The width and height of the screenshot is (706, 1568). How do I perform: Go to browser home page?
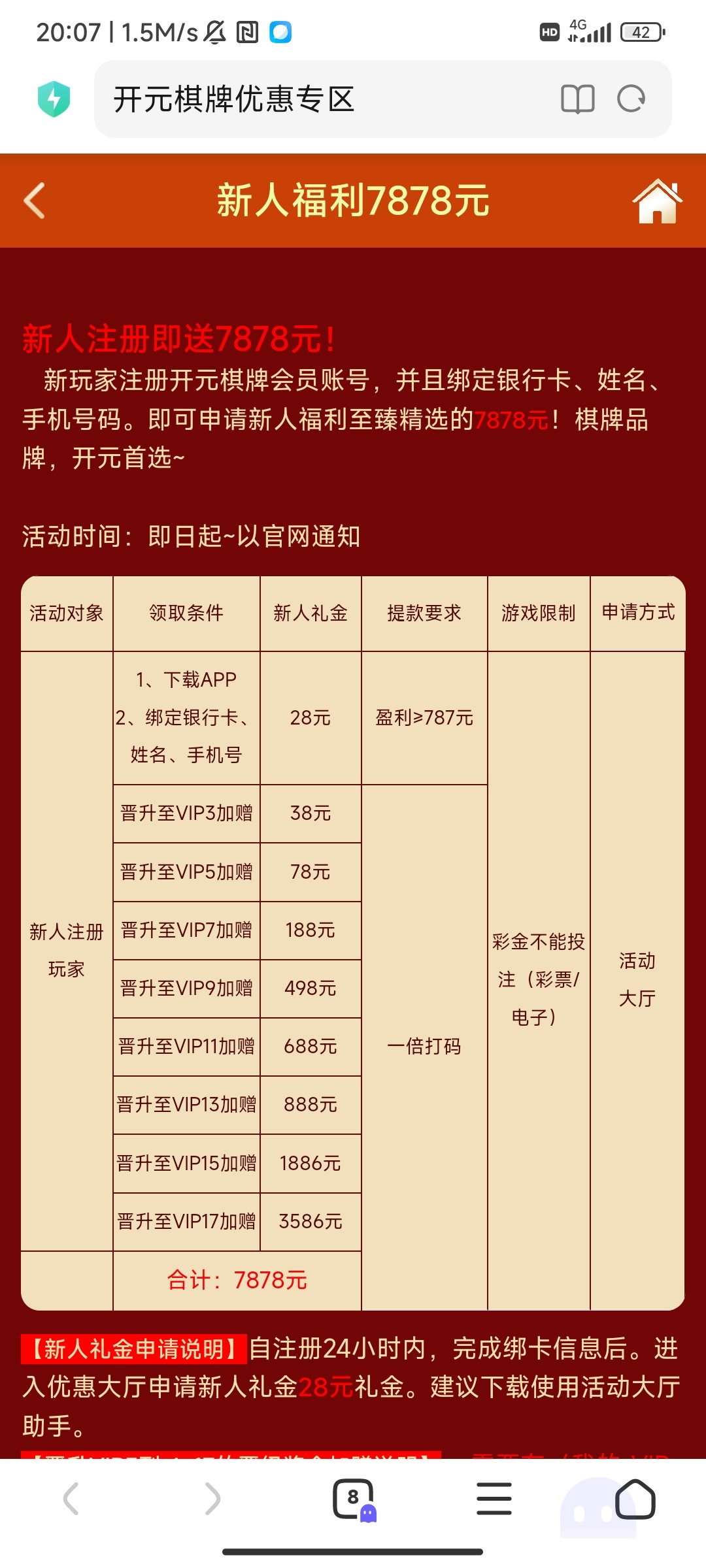click(x=635, y=1498)
